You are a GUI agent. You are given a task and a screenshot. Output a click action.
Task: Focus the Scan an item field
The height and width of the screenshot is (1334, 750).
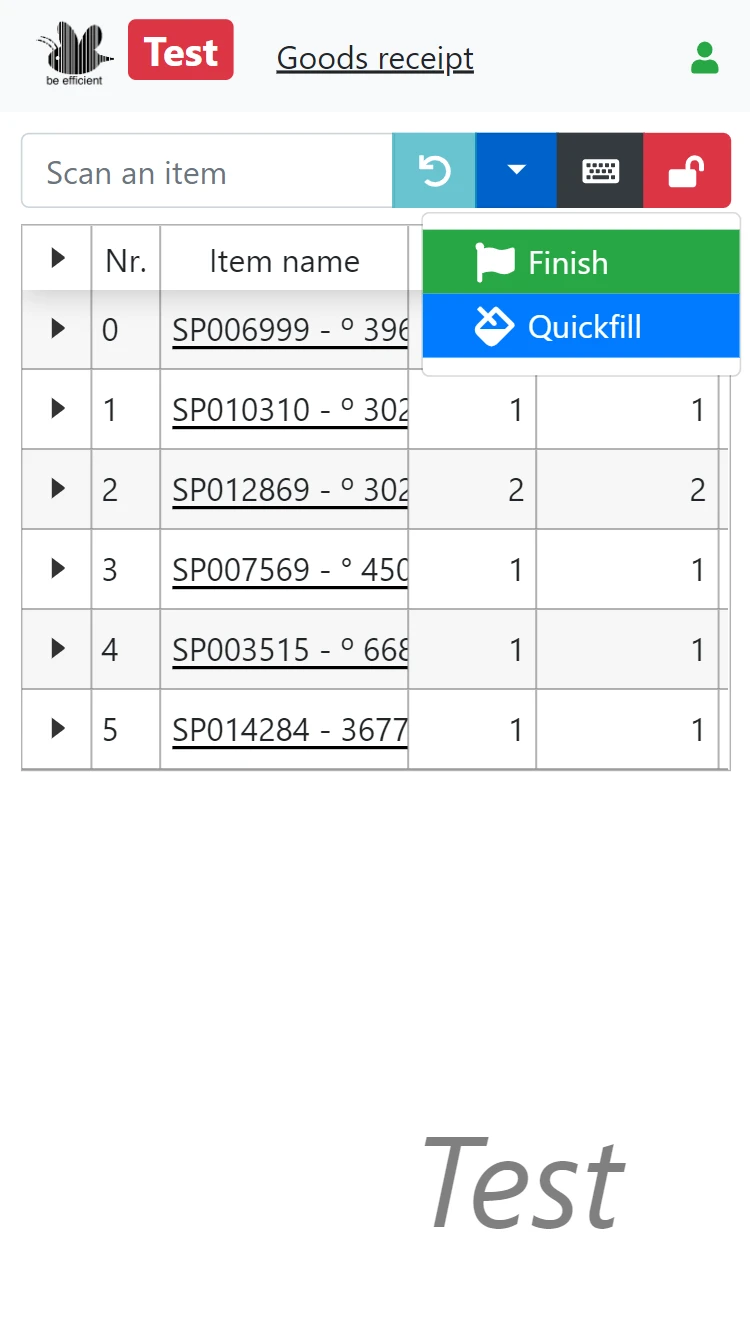(207, 171)
